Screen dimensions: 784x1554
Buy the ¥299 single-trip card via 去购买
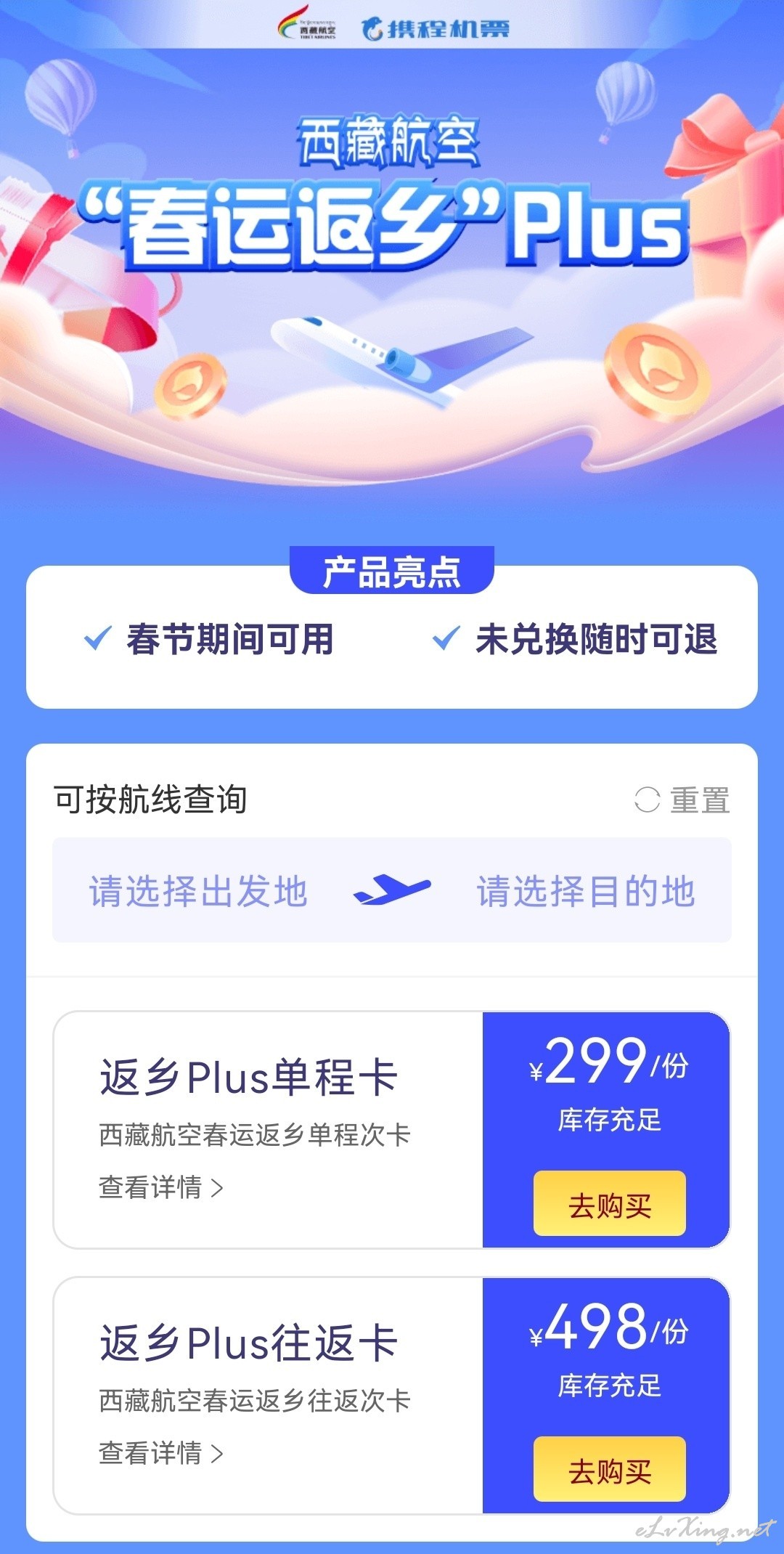pyautogui.click(x=610, y=1203)
